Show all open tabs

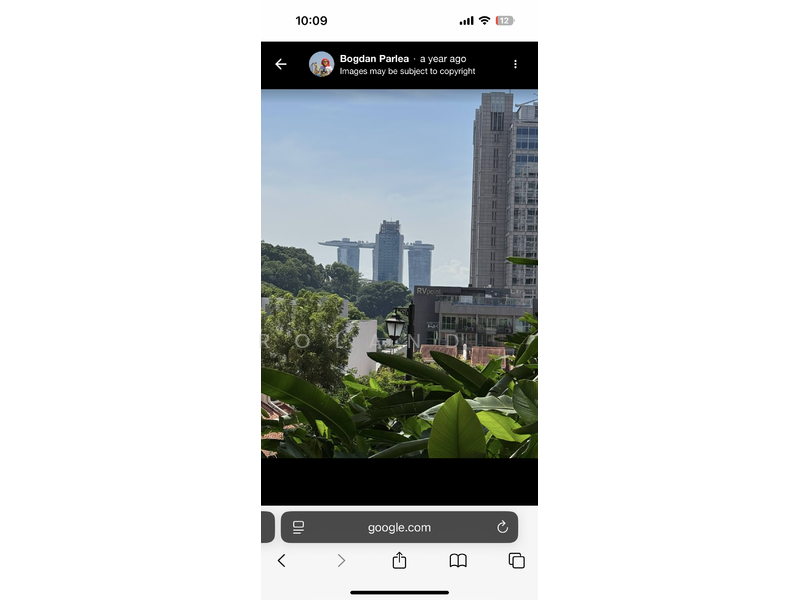[x=516, y=561]
